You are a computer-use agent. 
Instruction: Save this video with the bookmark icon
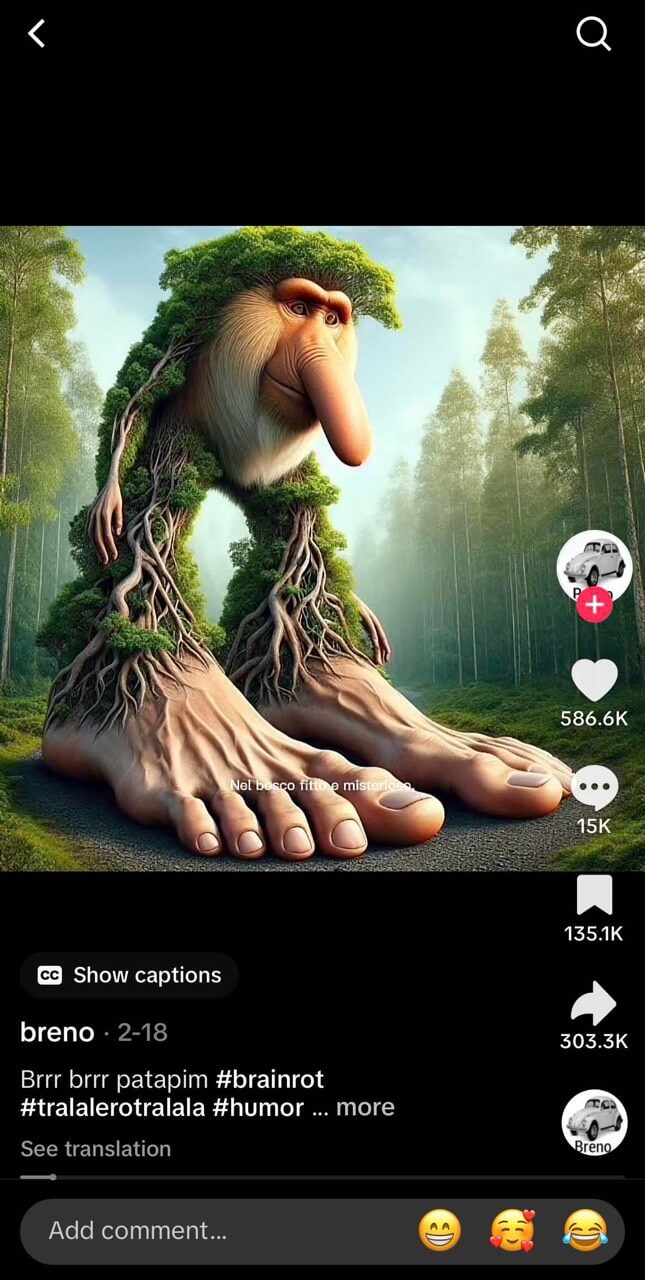(594, 895)
